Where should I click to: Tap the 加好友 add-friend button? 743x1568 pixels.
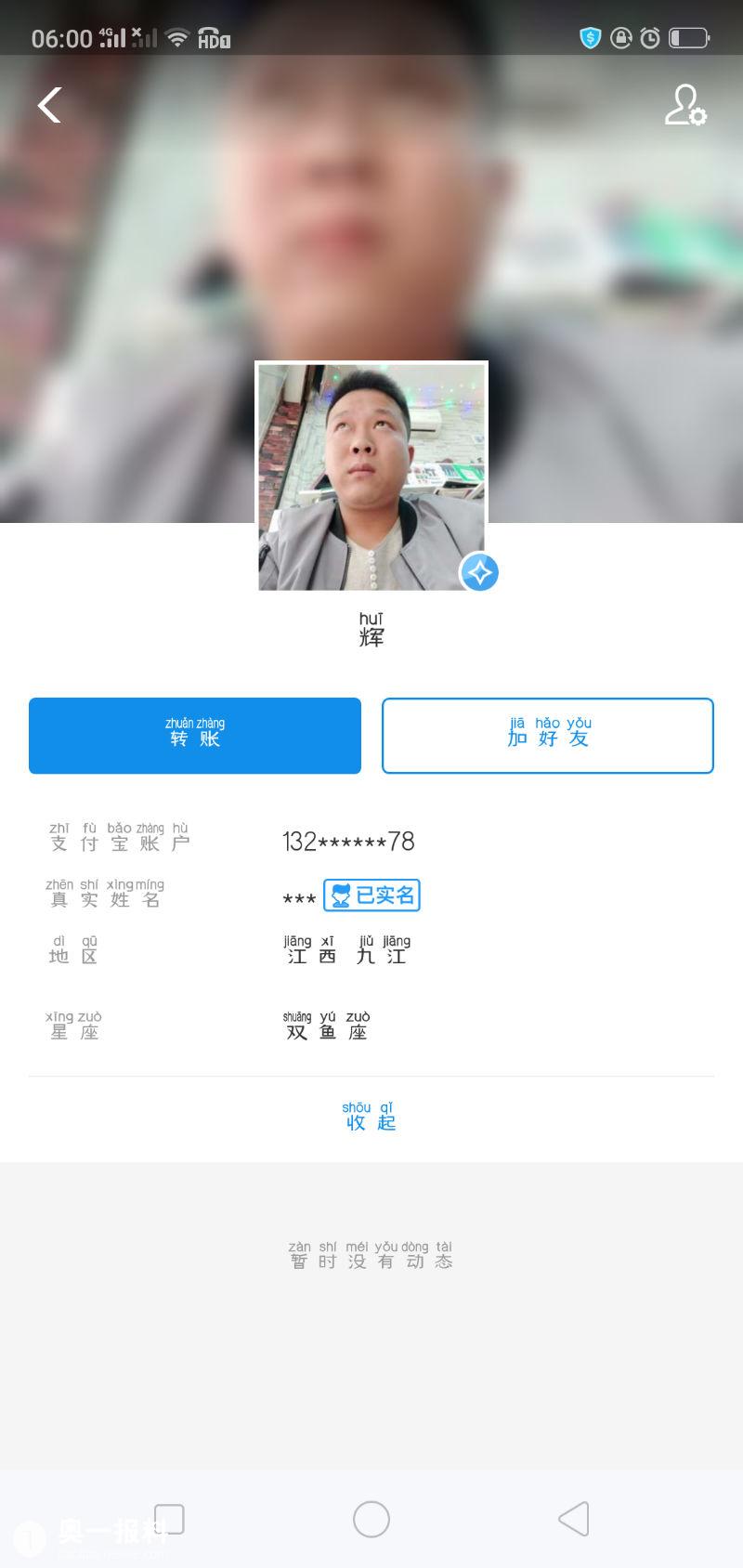(x=548, y=736)
